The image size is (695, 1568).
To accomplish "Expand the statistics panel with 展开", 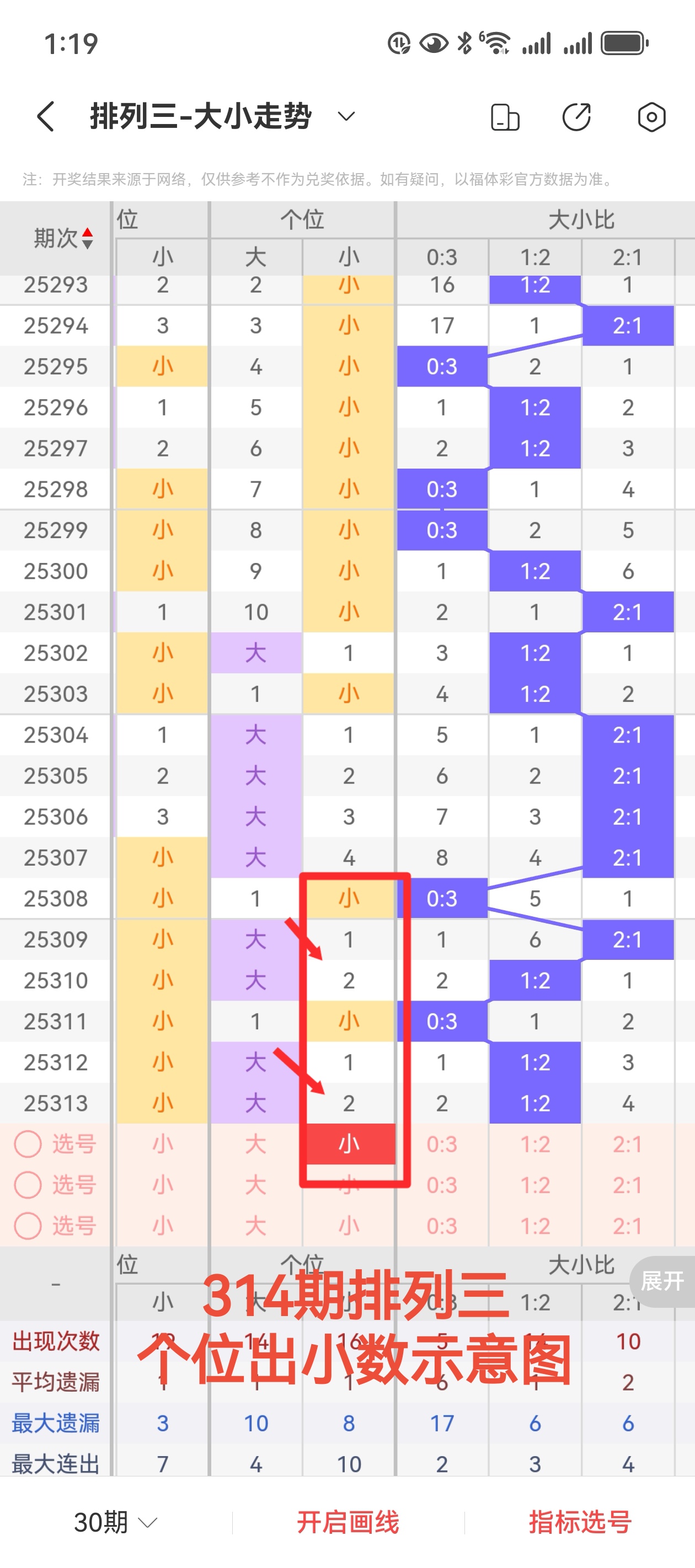I will [661, 1281].
